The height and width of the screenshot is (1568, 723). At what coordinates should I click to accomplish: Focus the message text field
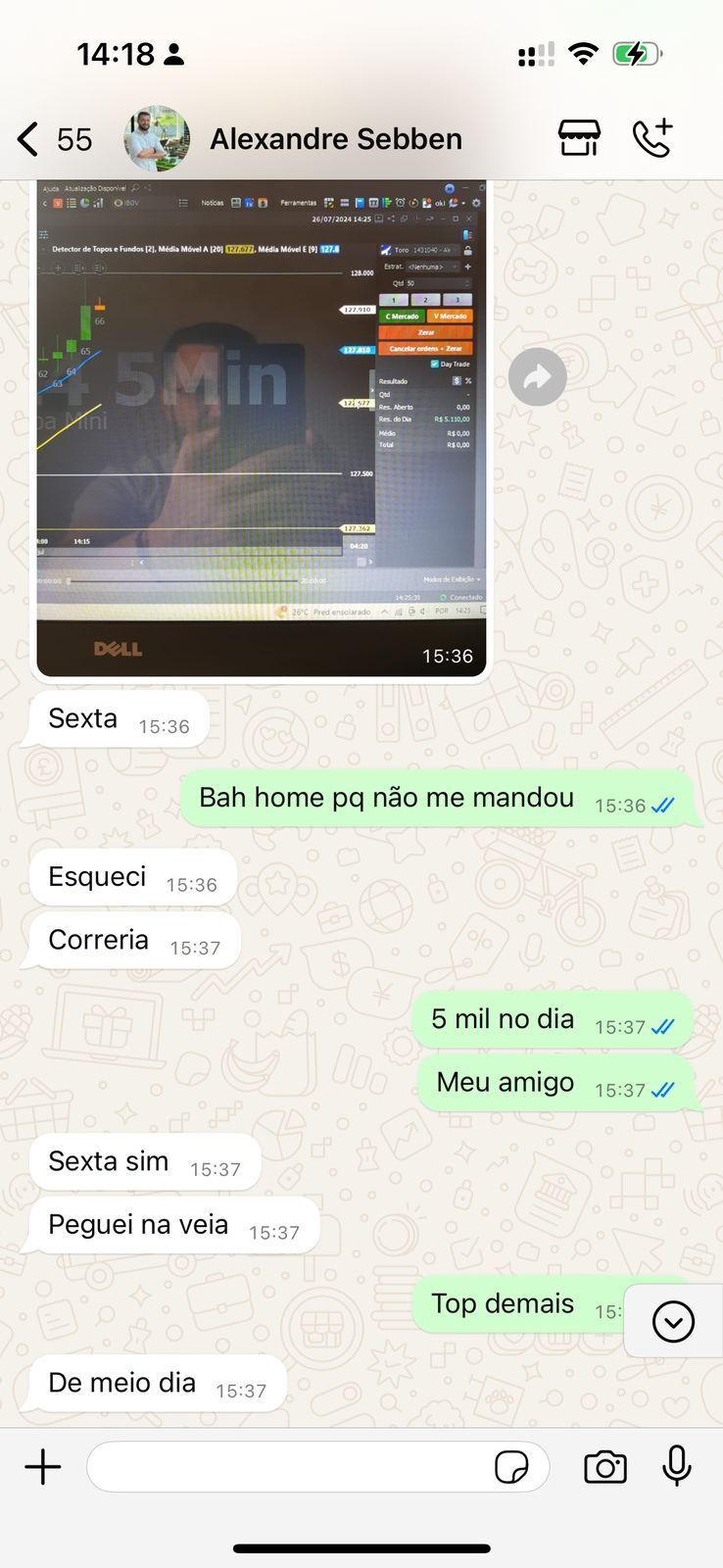(289, 1467)
